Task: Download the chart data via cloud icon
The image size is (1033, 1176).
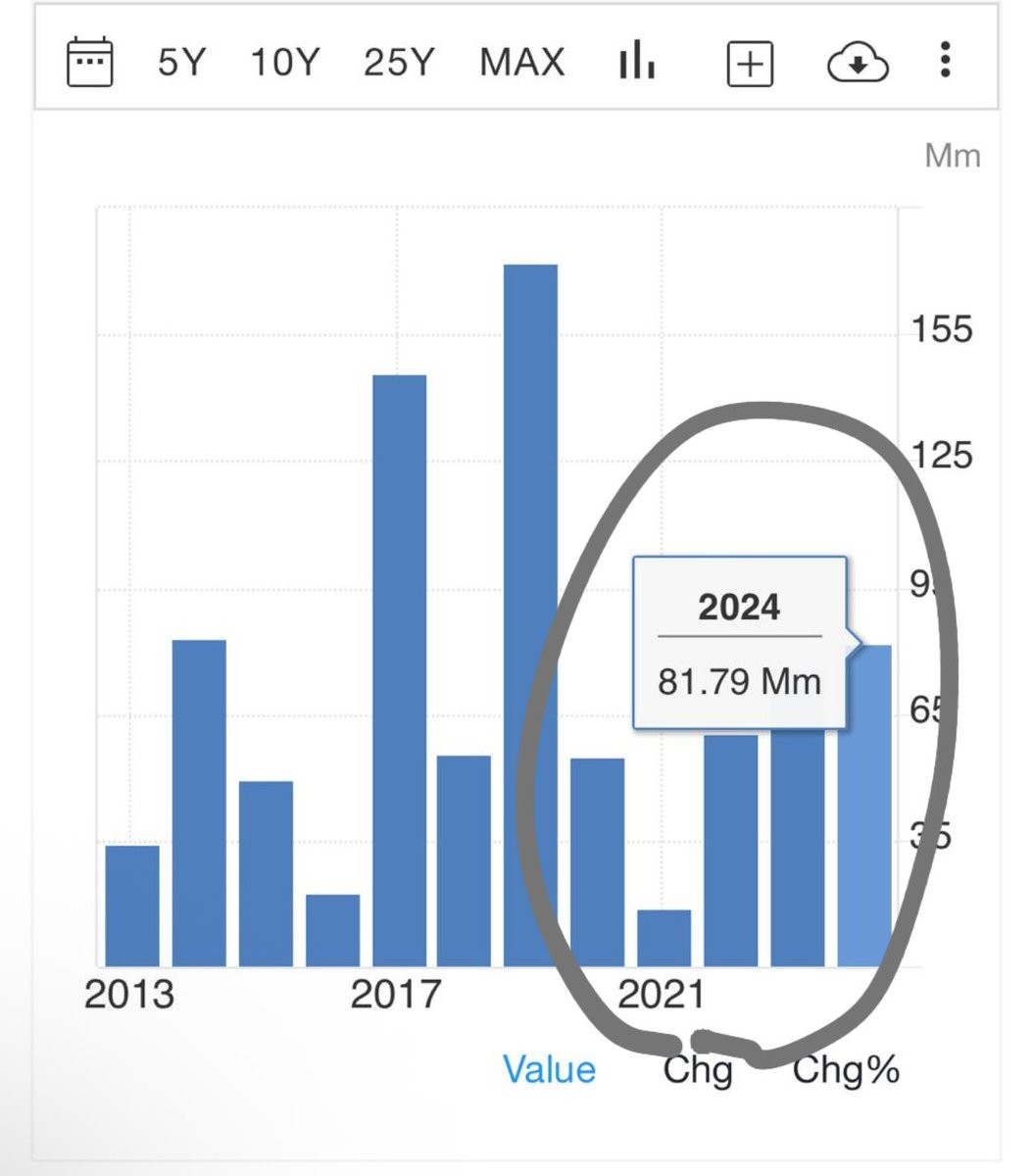Action: tap(858, 65)
